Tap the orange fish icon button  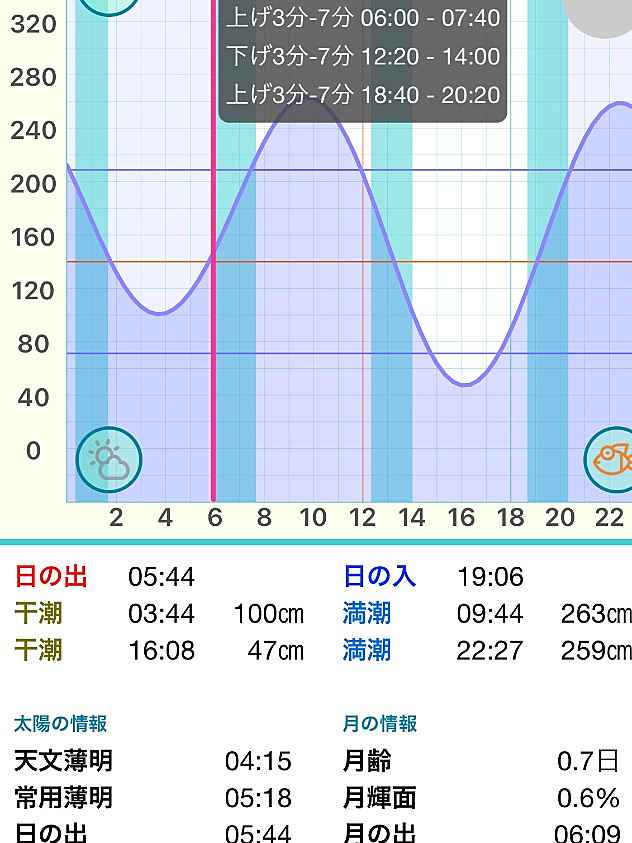click(611, 460)
